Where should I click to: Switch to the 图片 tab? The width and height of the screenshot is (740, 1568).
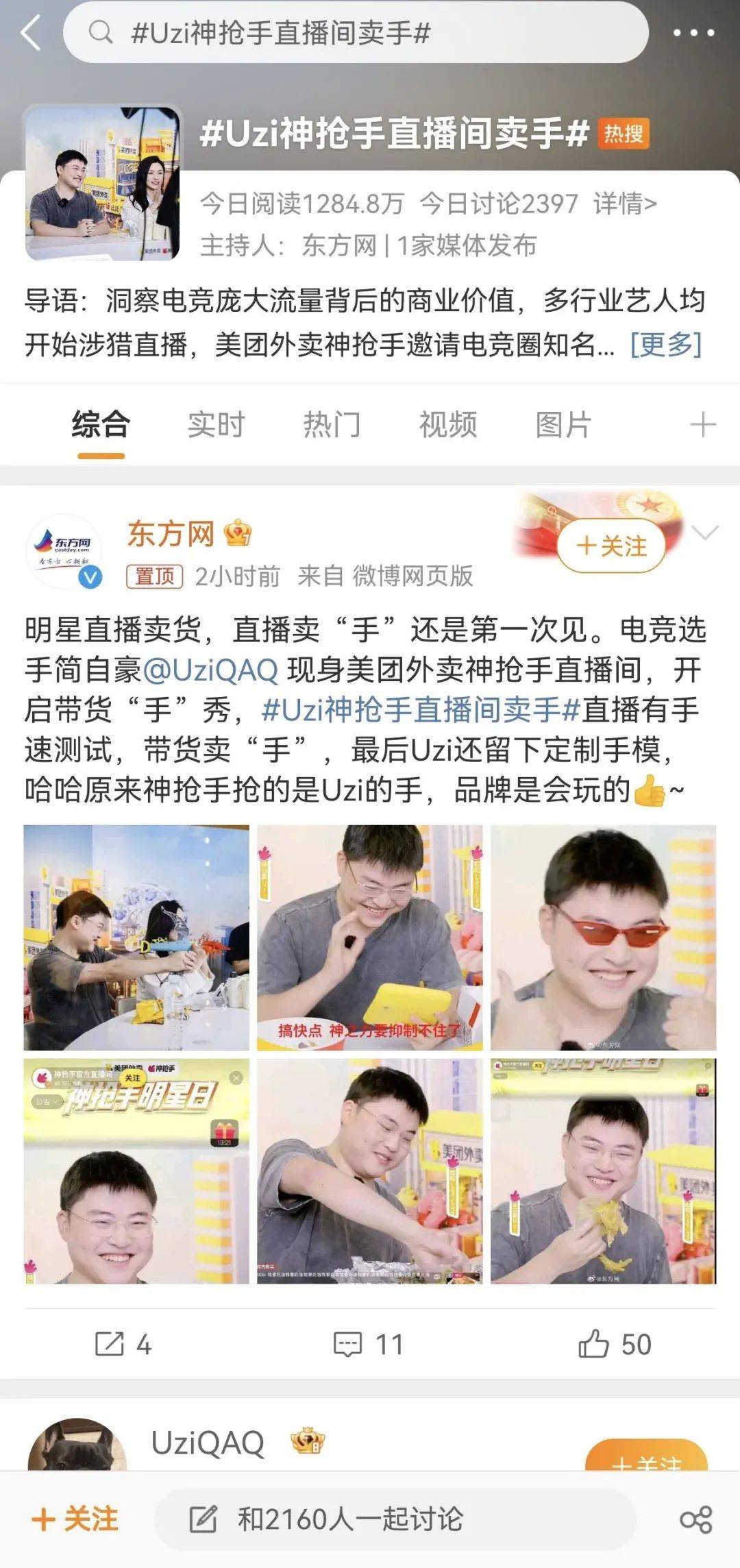coord(563,425)
